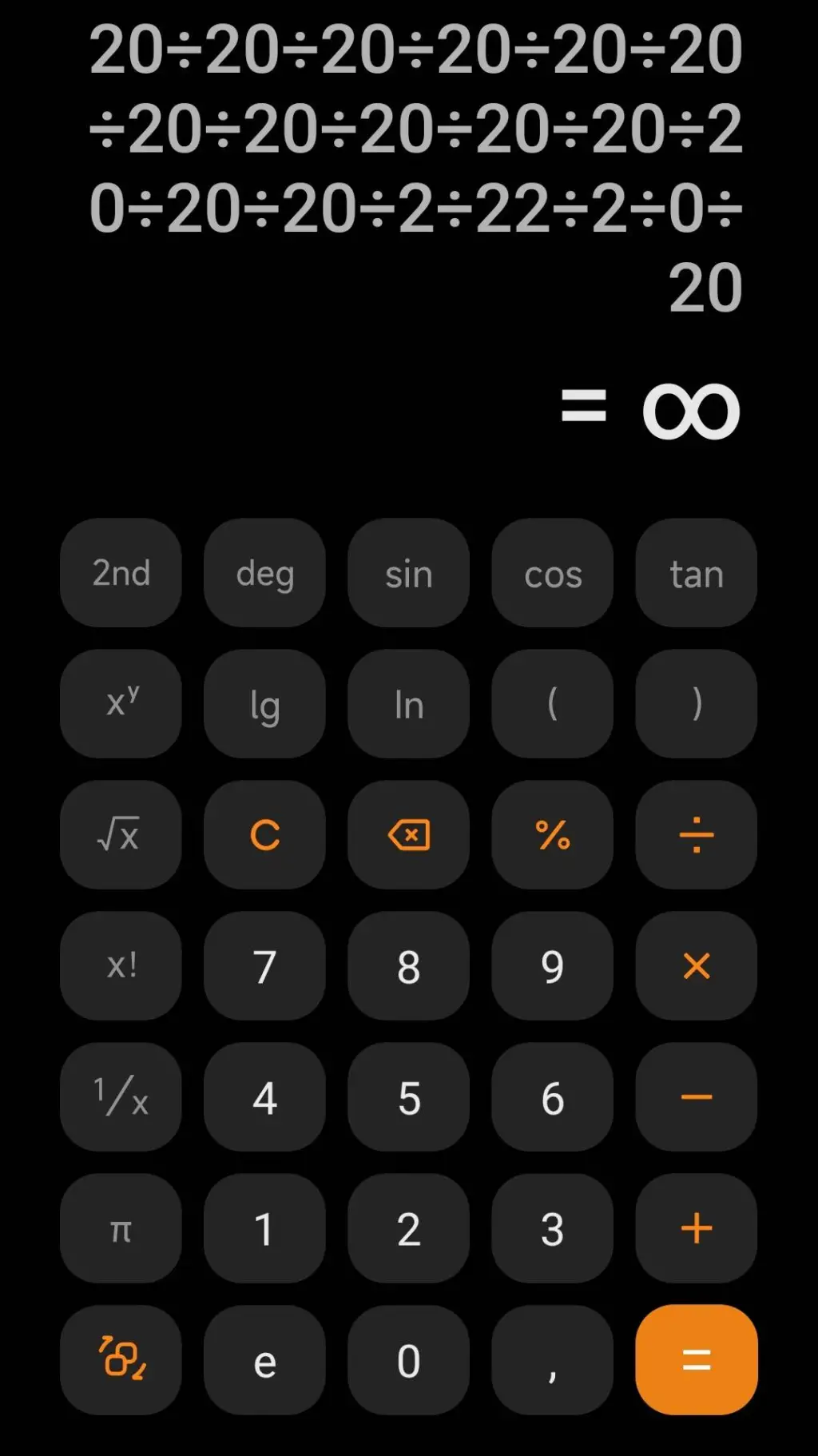Viewport: 818px width, 1456px height.
Task: Tap the plus operator
Action: 696,1228
